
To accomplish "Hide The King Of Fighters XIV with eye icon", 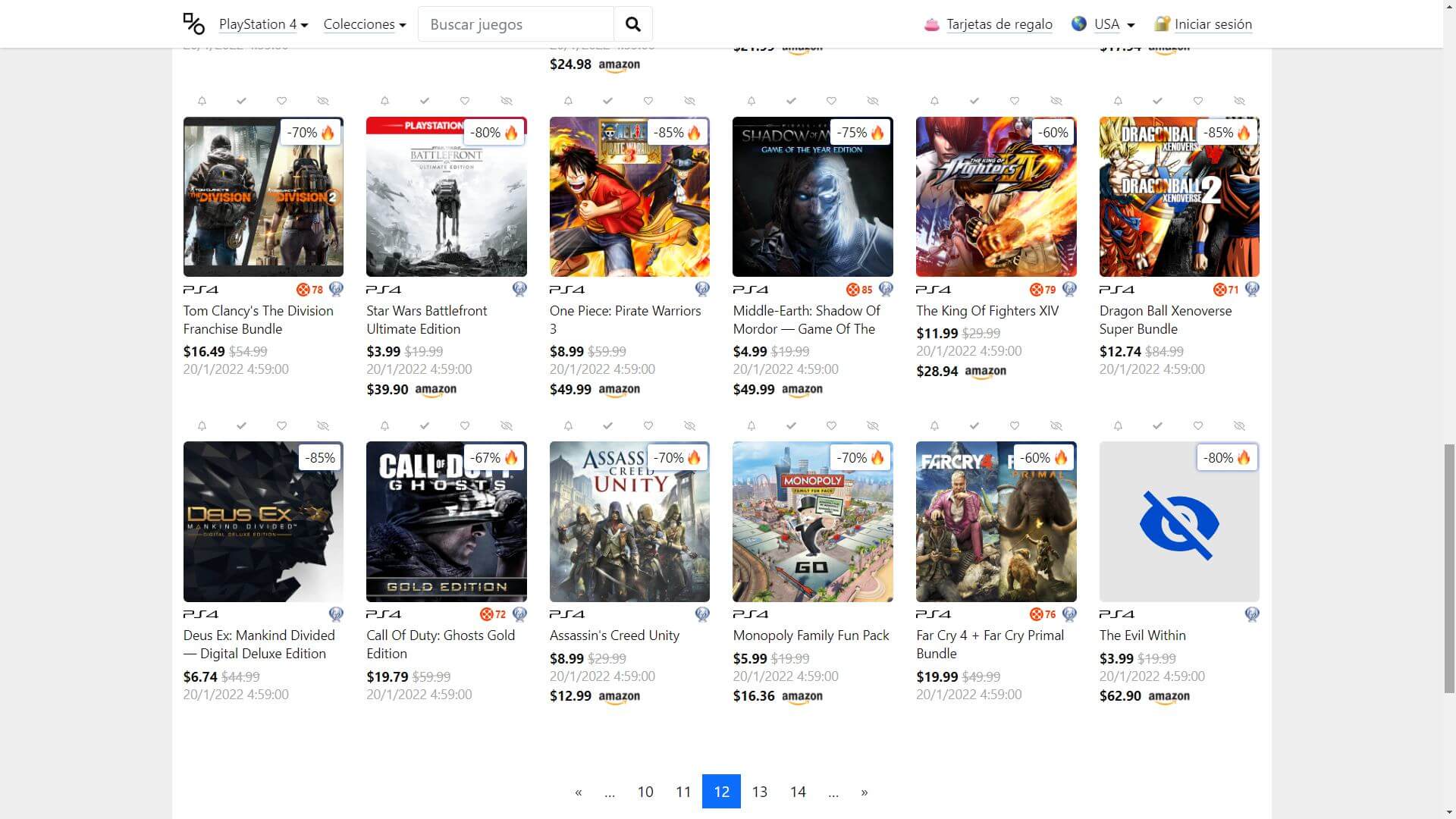I will [x=1056, y=101].
